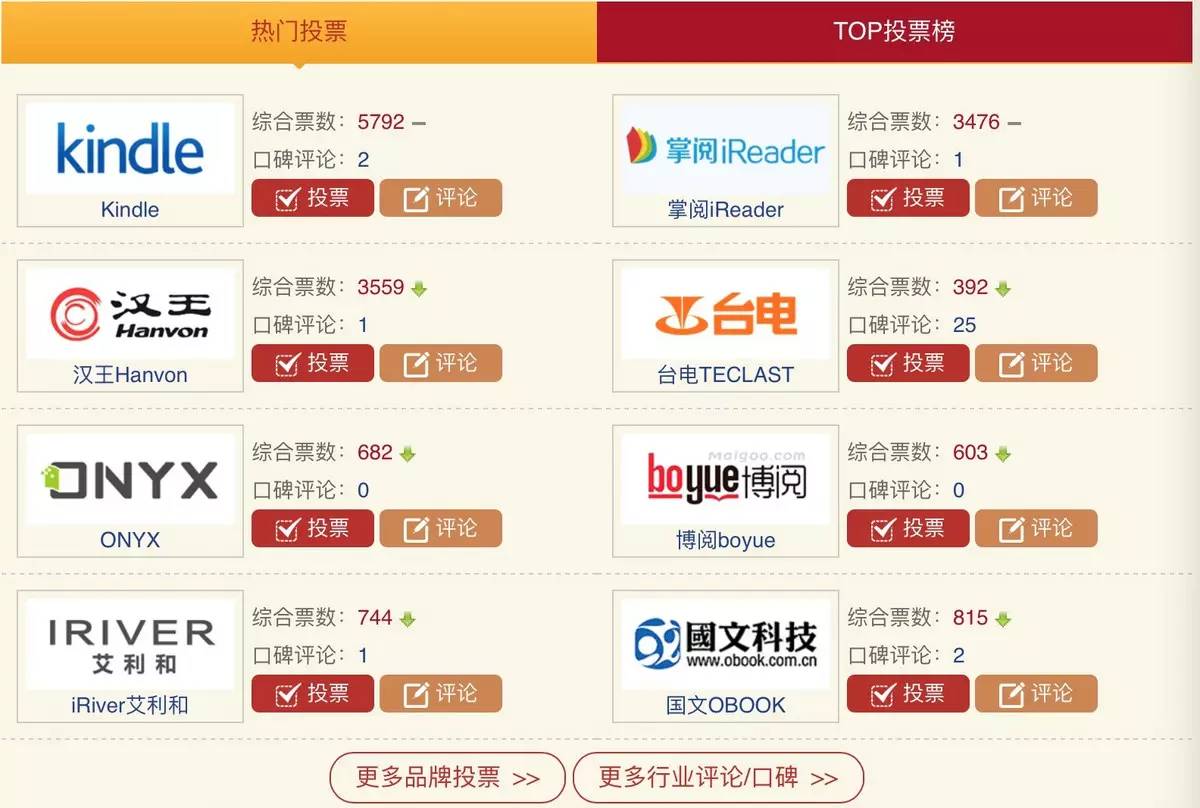Vote for 掌阅iReader
The height and width of the screenshot is (808, 1200).
(x=907, y=198)
